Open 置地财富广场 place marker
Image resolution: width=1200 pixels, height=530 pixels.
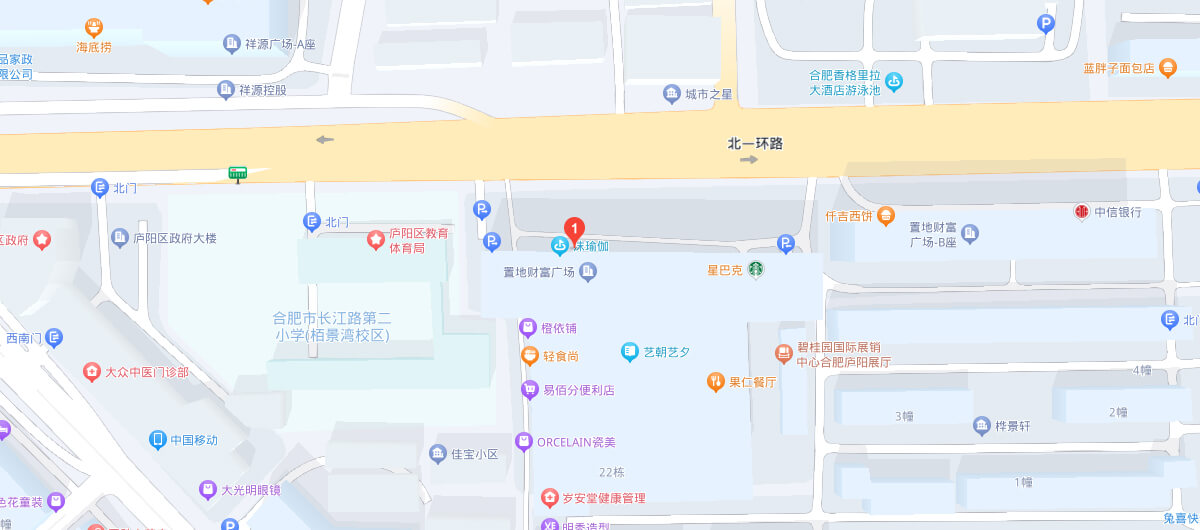point(588,271)
